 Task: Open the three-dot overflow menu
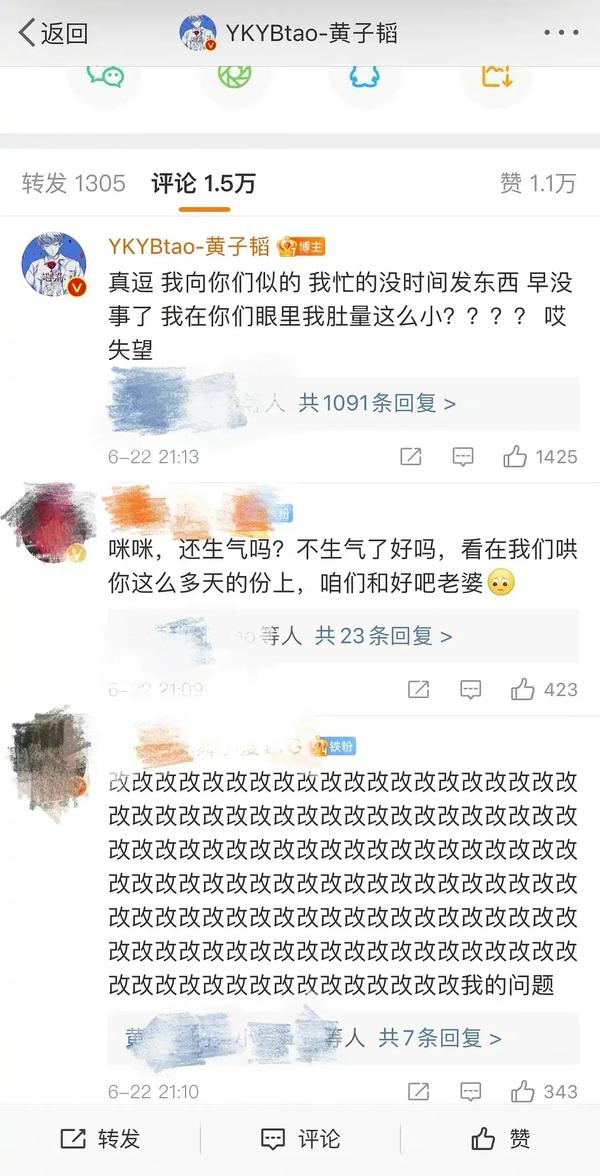point(560,33)
